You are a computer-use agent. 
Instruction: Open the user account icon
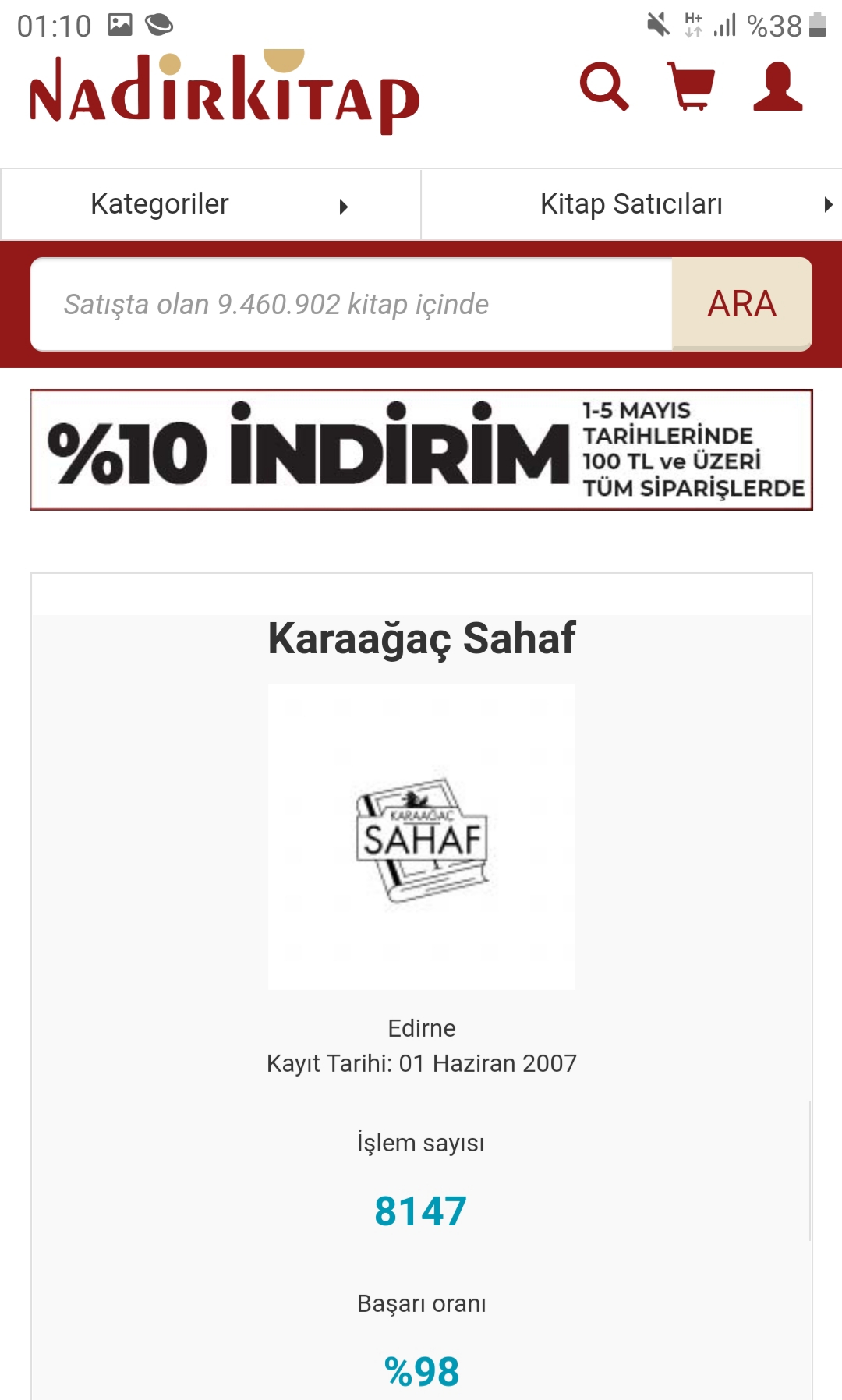coord(777,87)
